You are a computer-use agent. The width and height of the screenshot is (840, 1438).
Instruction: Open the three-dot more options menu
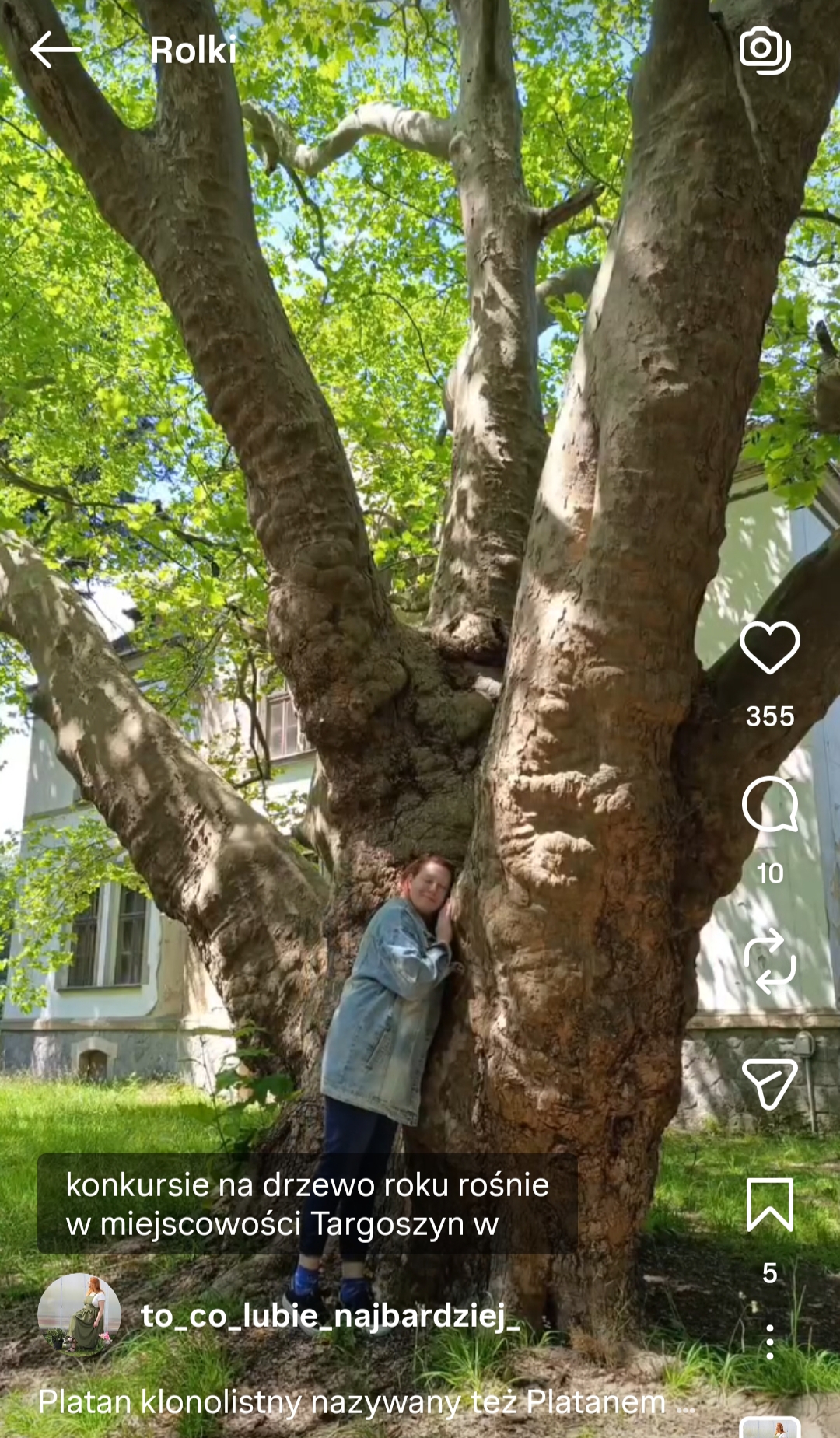click(x=770, y=1342)
